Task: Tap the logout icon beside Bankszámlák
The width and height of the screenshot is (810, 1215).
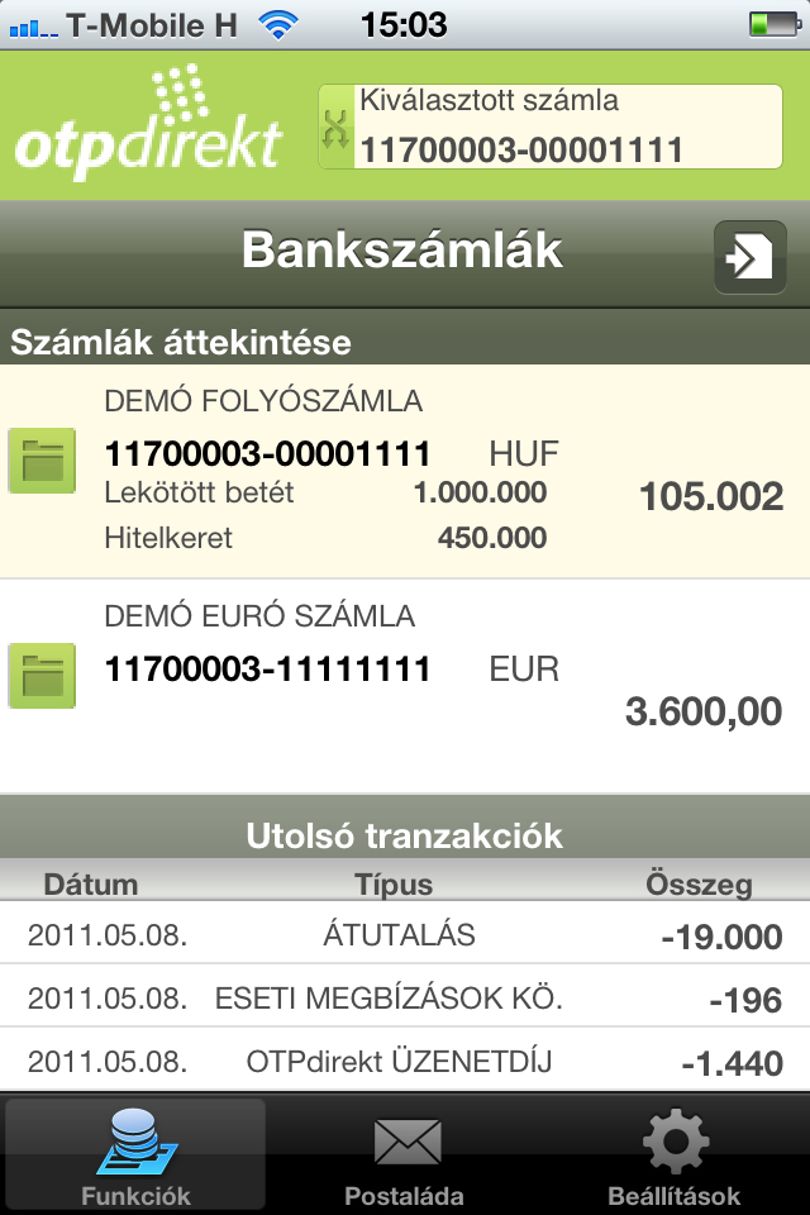Action: pos(750,257)
